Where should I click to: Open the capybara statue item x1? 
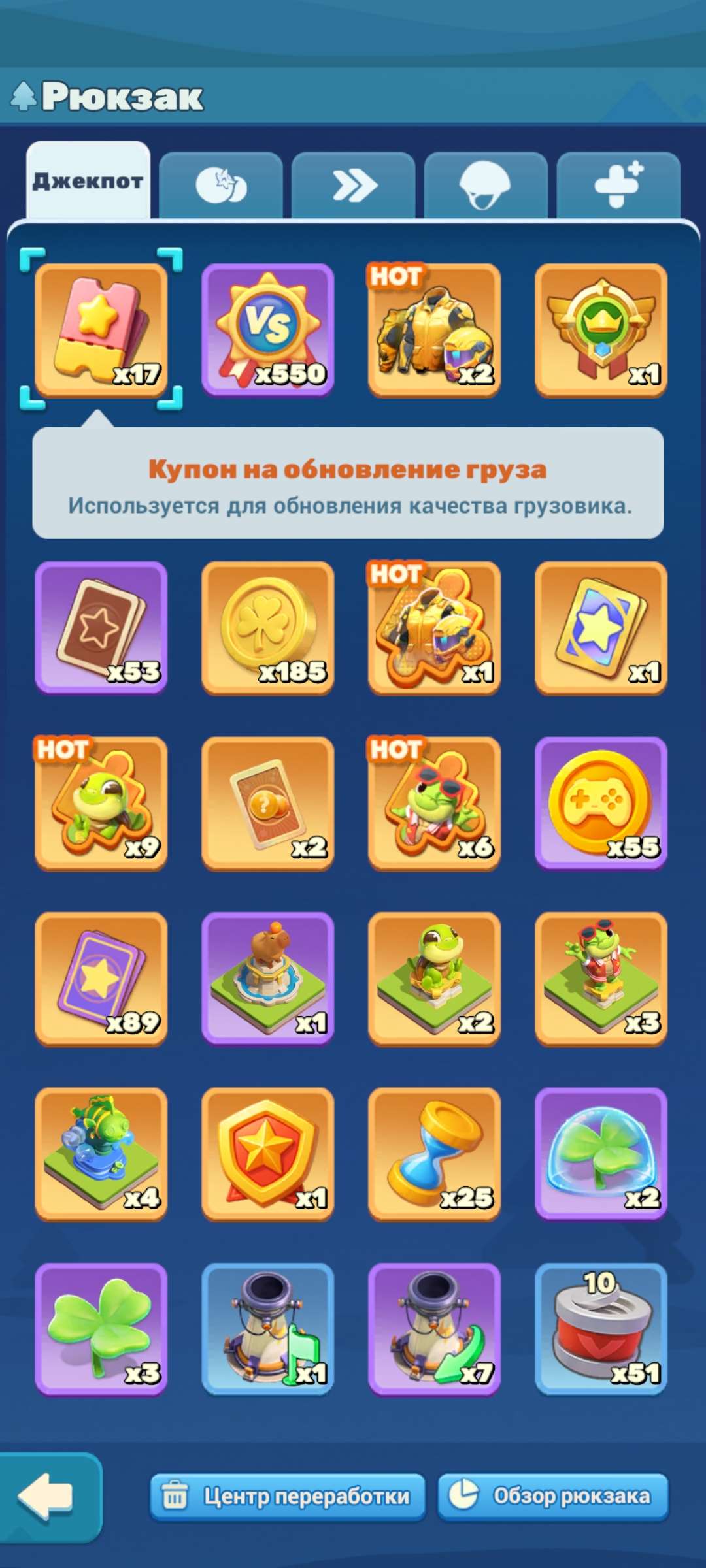[267, 977]
